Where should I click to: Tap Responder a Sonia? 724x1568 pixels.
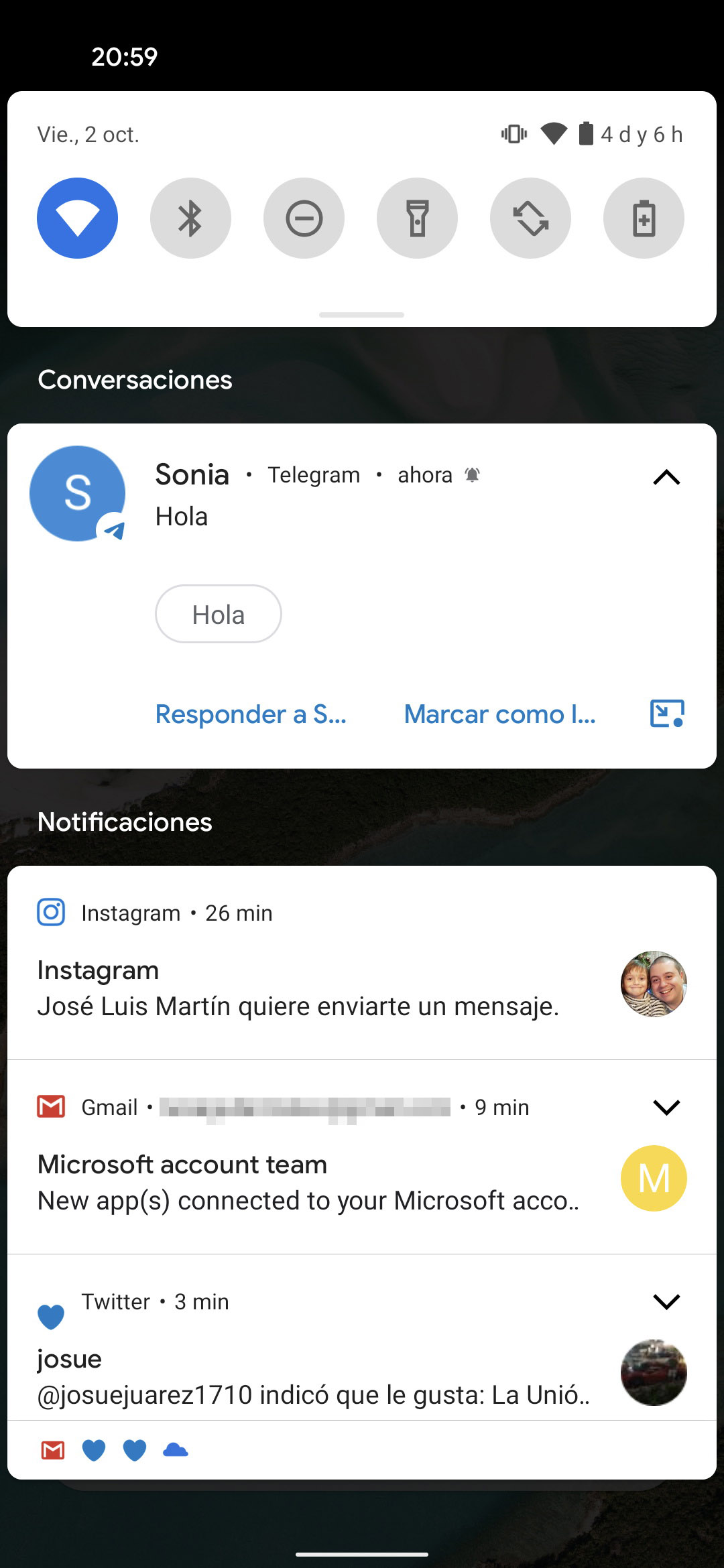[x=251, y=714]
